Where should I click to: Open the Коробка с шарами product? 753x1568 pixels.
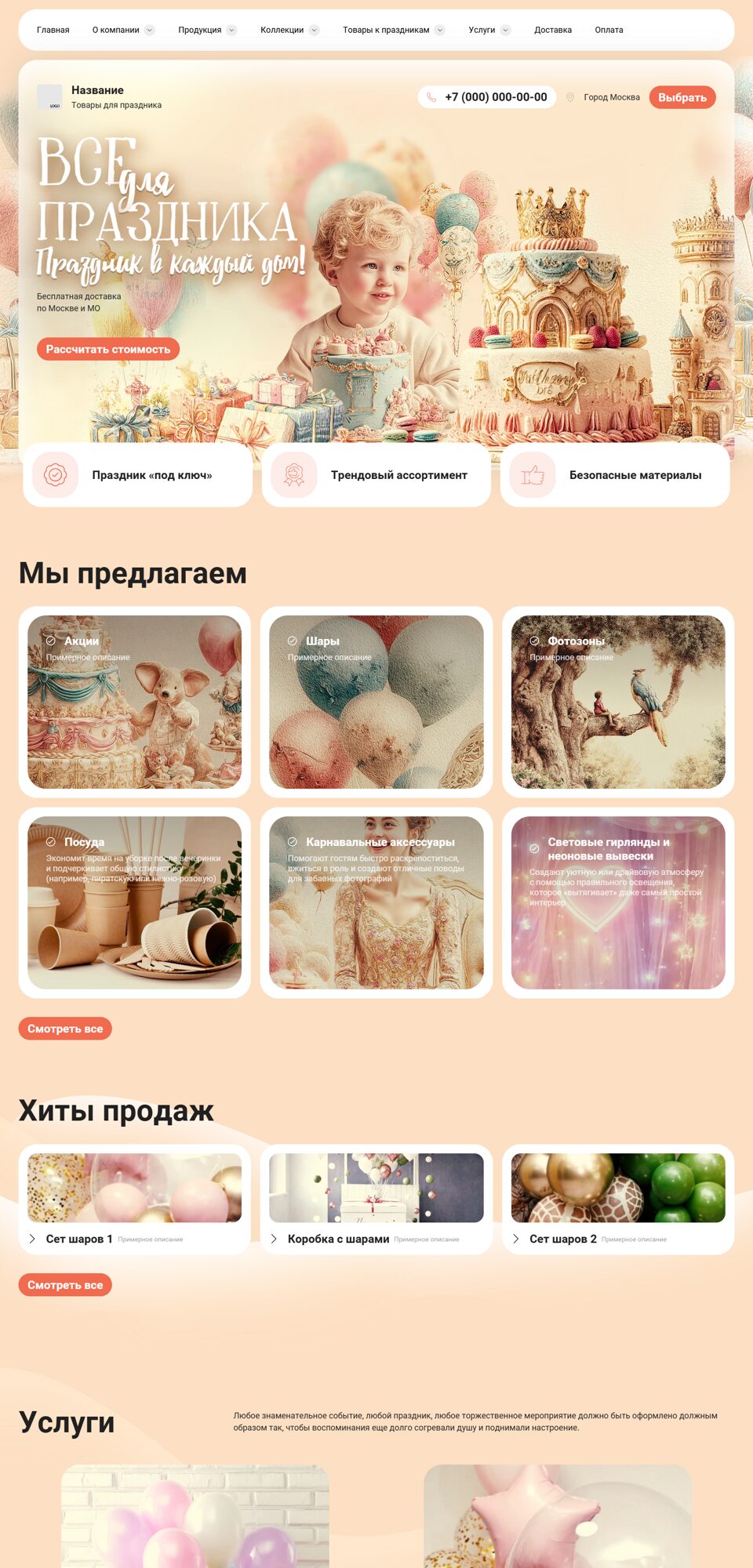[376, 1200]
